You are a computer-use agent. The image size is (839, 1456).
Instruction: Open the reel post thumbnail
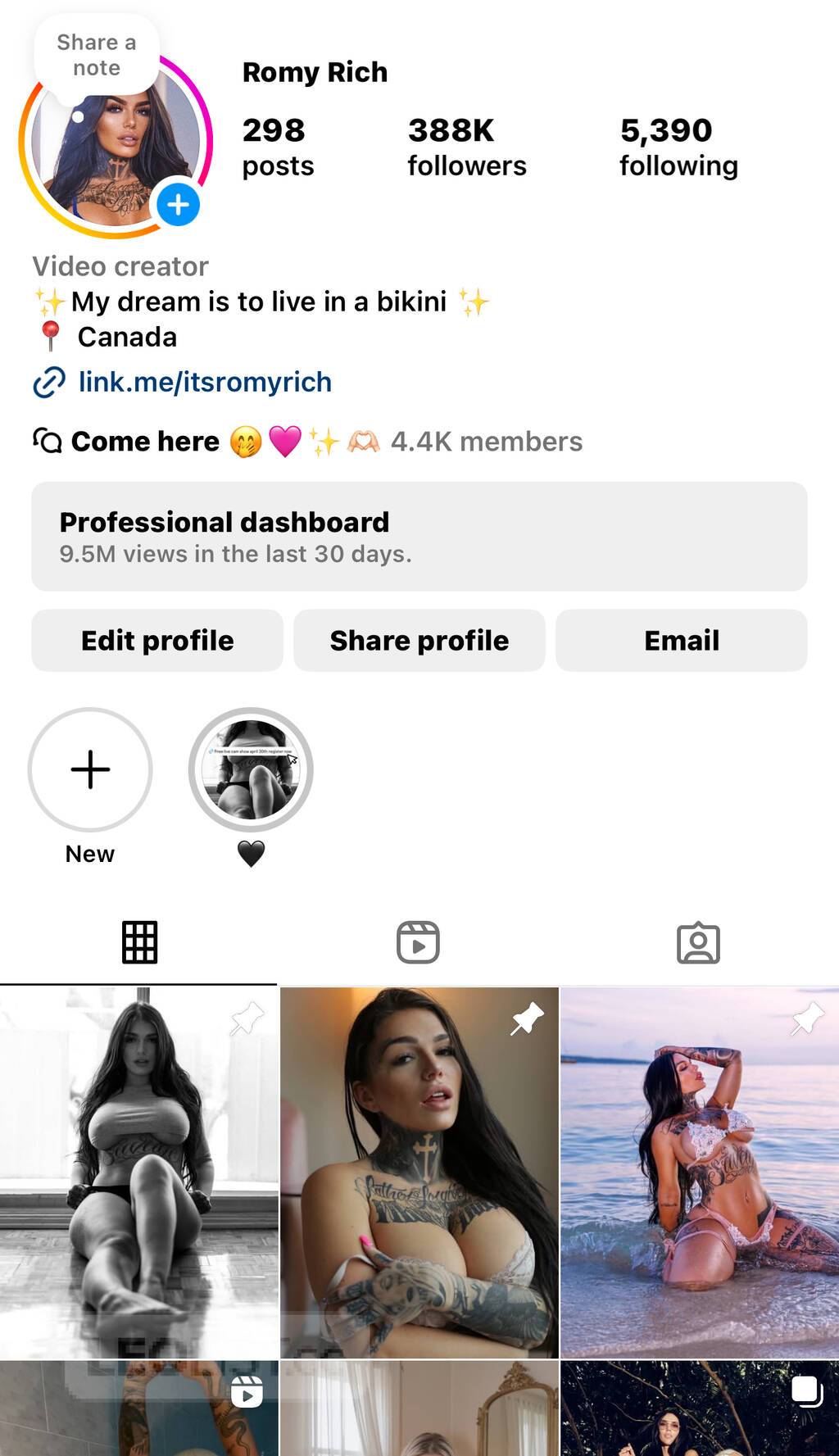coord(139,1409)
